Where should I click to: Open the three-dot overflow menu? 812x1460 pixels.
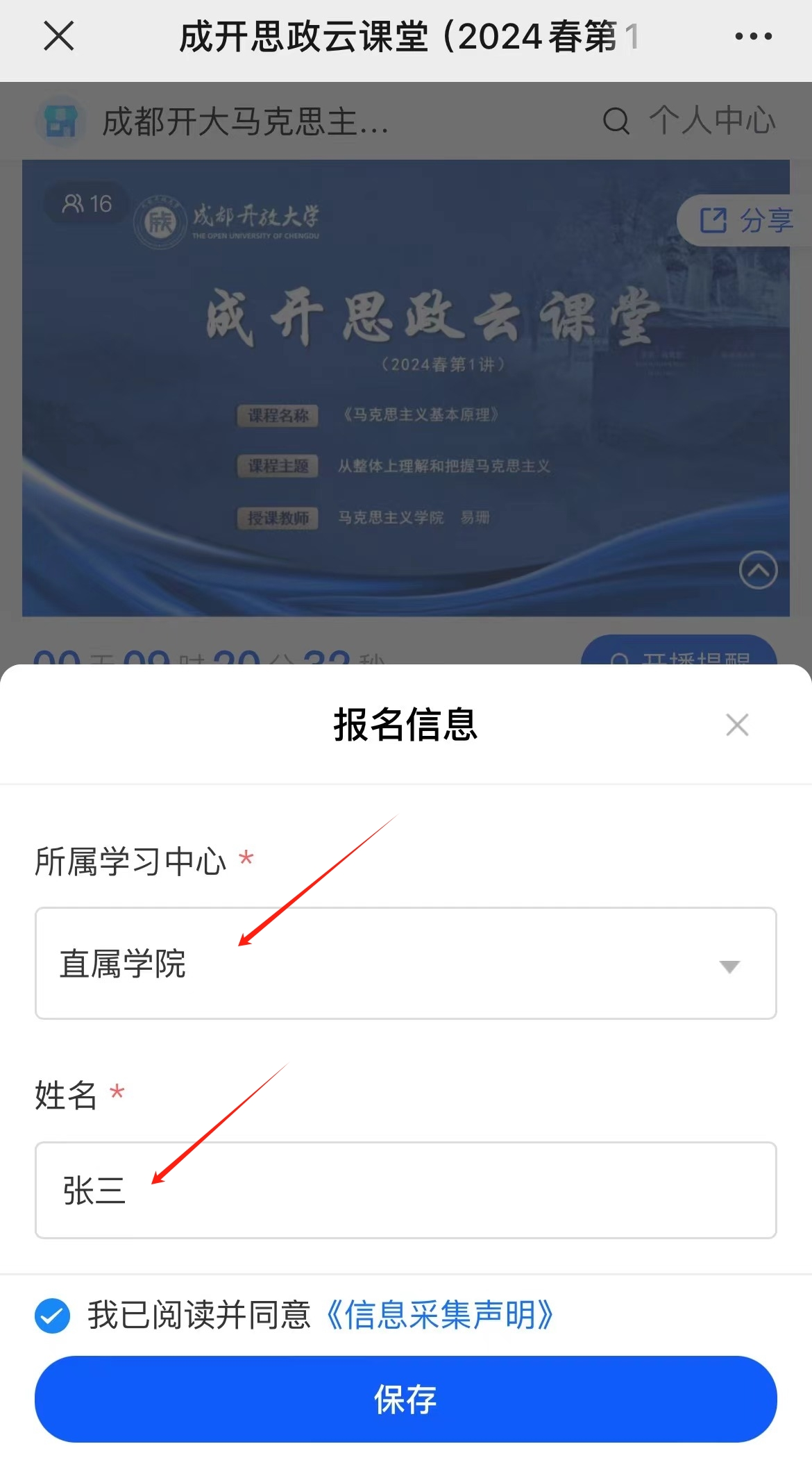pyautogui.click(x=753, y=36)
